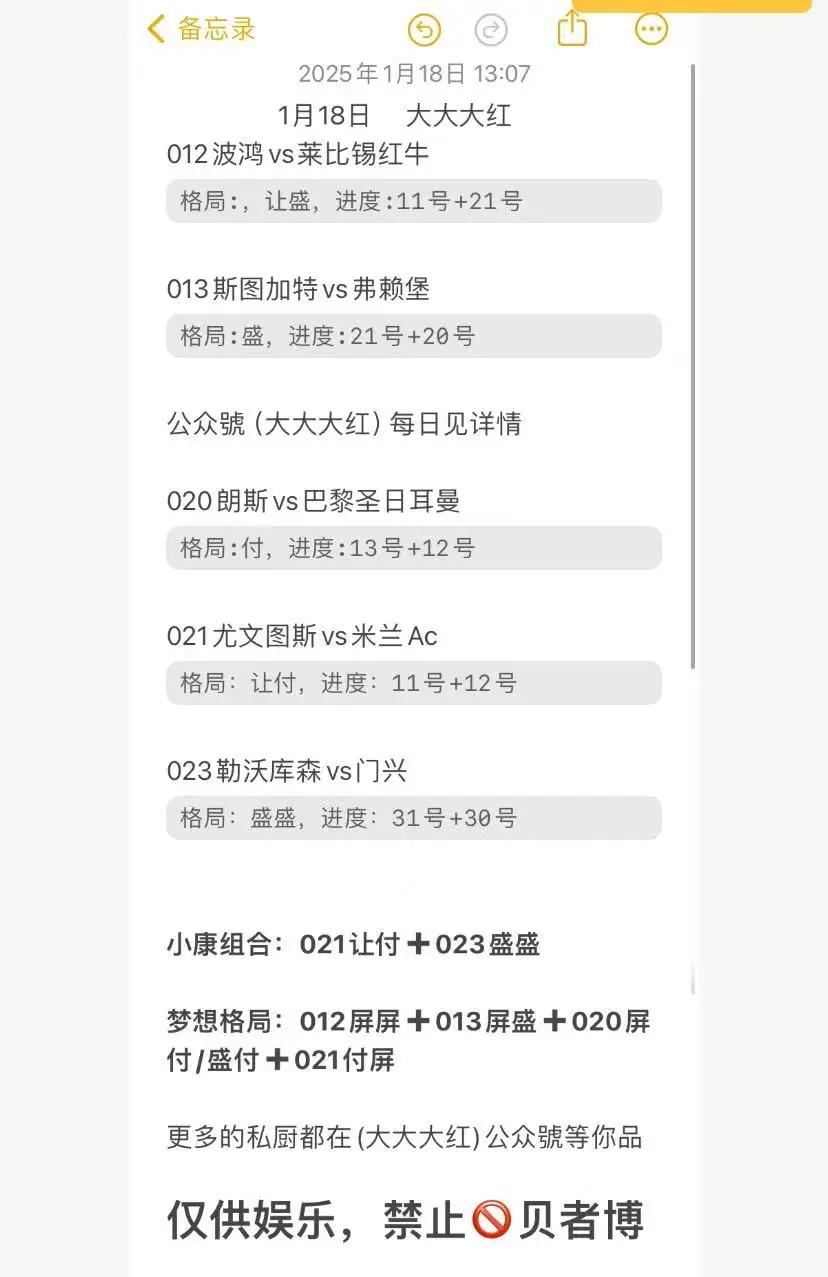Share this note
Image resolution: width=828 pixels, height=1277 pixels.
572,28
